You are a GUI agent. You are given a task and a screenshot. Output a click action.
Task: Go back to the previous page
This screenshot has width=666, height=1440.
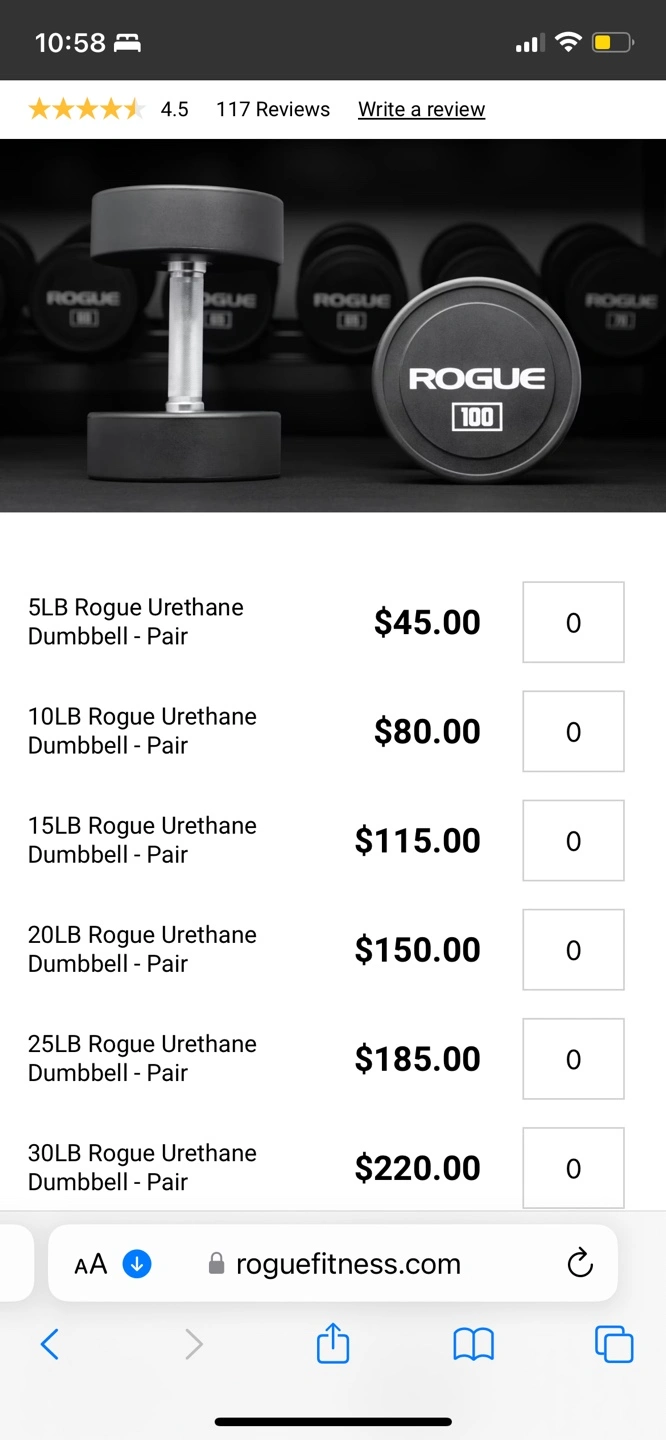pyautogui.click(x=50, y=1344)
